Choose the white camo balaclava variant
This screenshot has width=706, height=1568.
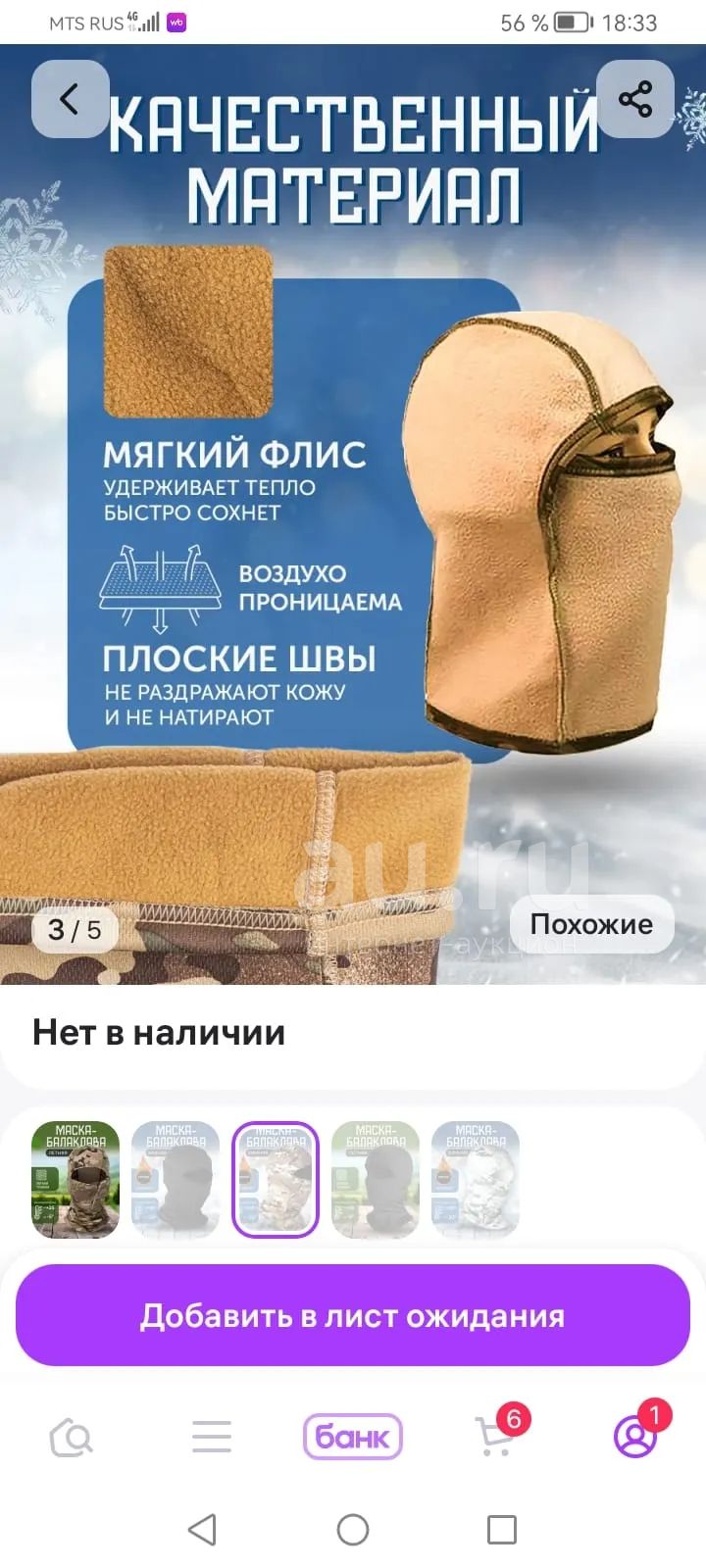point(476,1179)
